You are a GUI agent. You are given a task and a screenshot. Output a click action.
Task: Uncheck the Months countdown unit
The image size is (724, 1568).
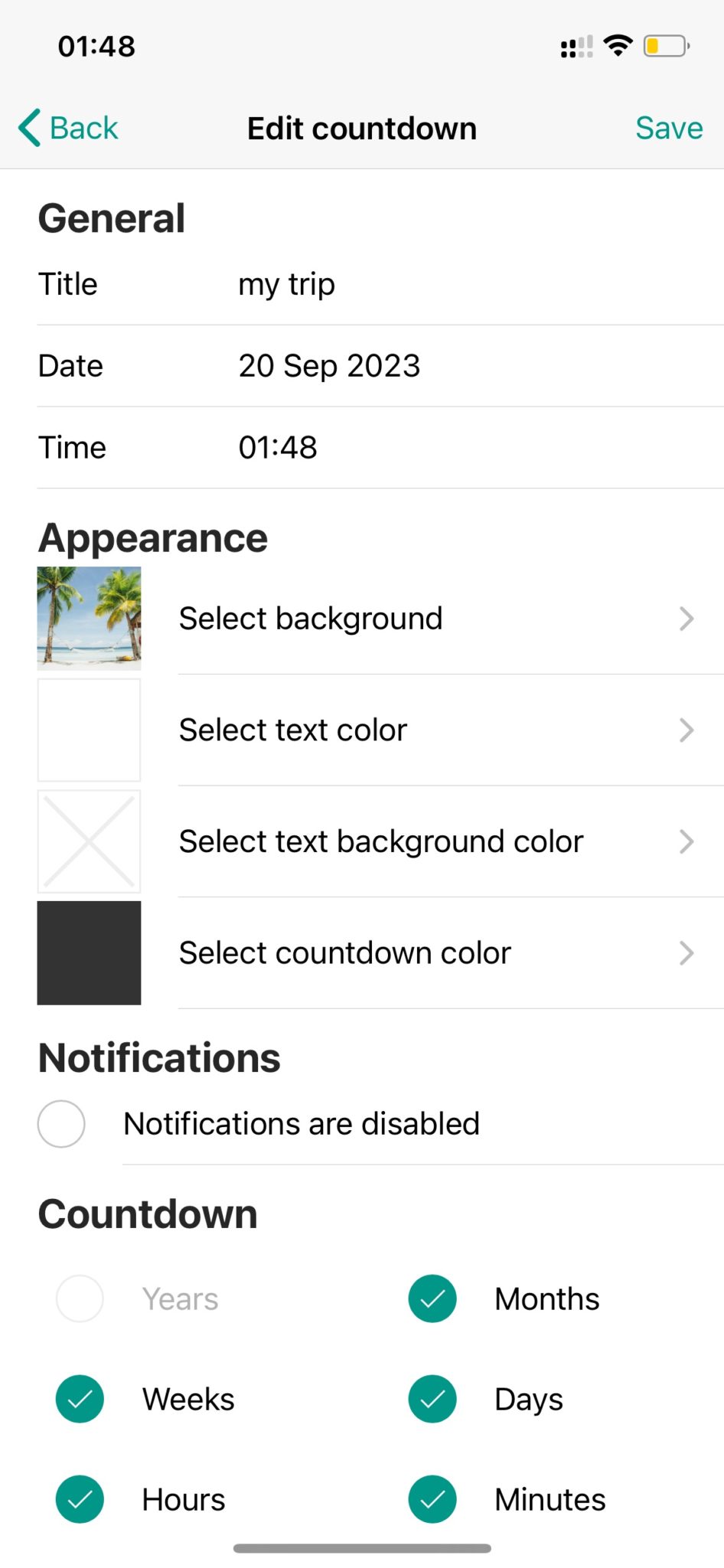click(x=432, y=1298)
